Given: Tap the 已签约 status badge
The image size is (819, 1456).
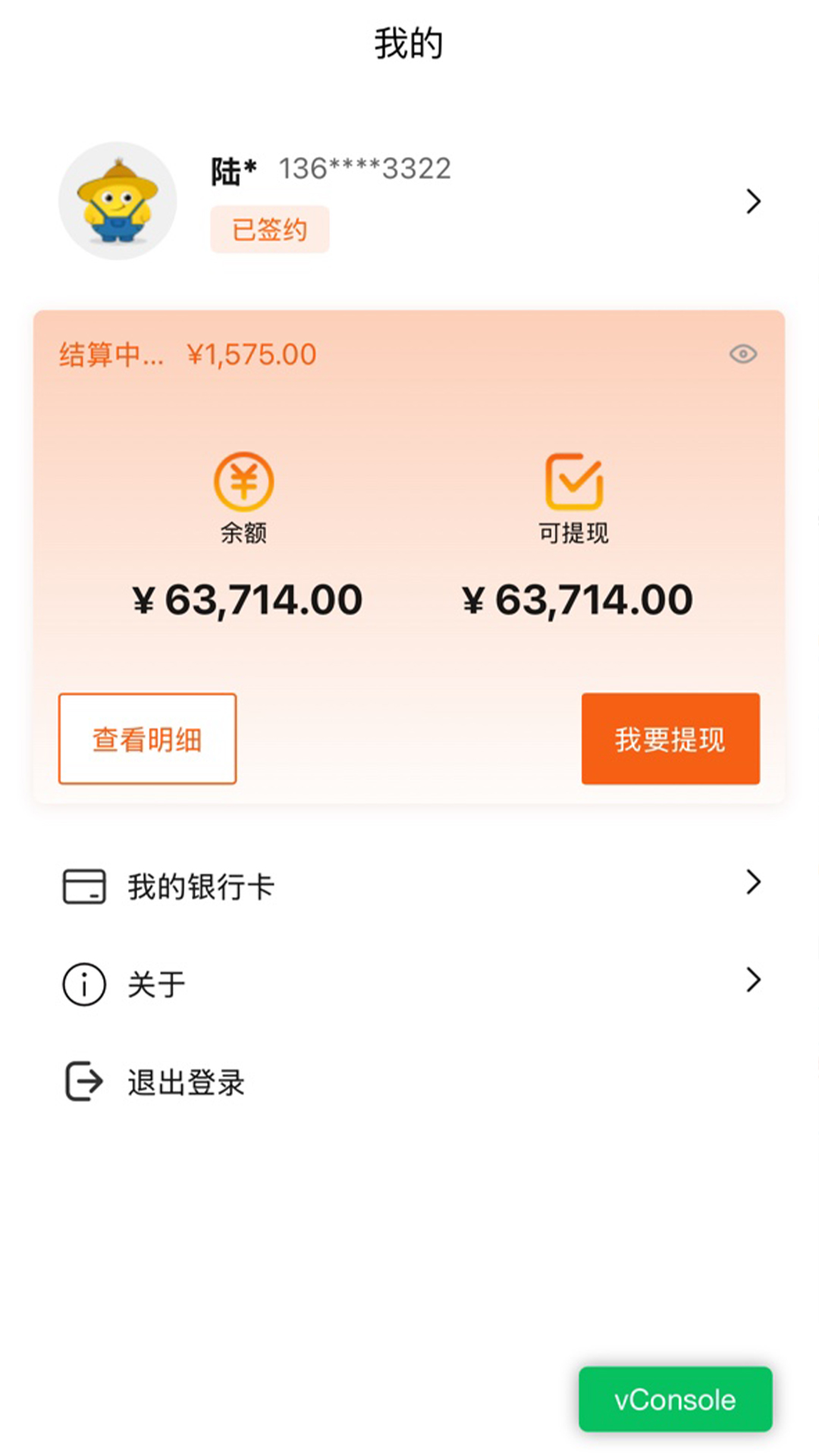Looking at the screenshot, I should (x=269, y=228).
